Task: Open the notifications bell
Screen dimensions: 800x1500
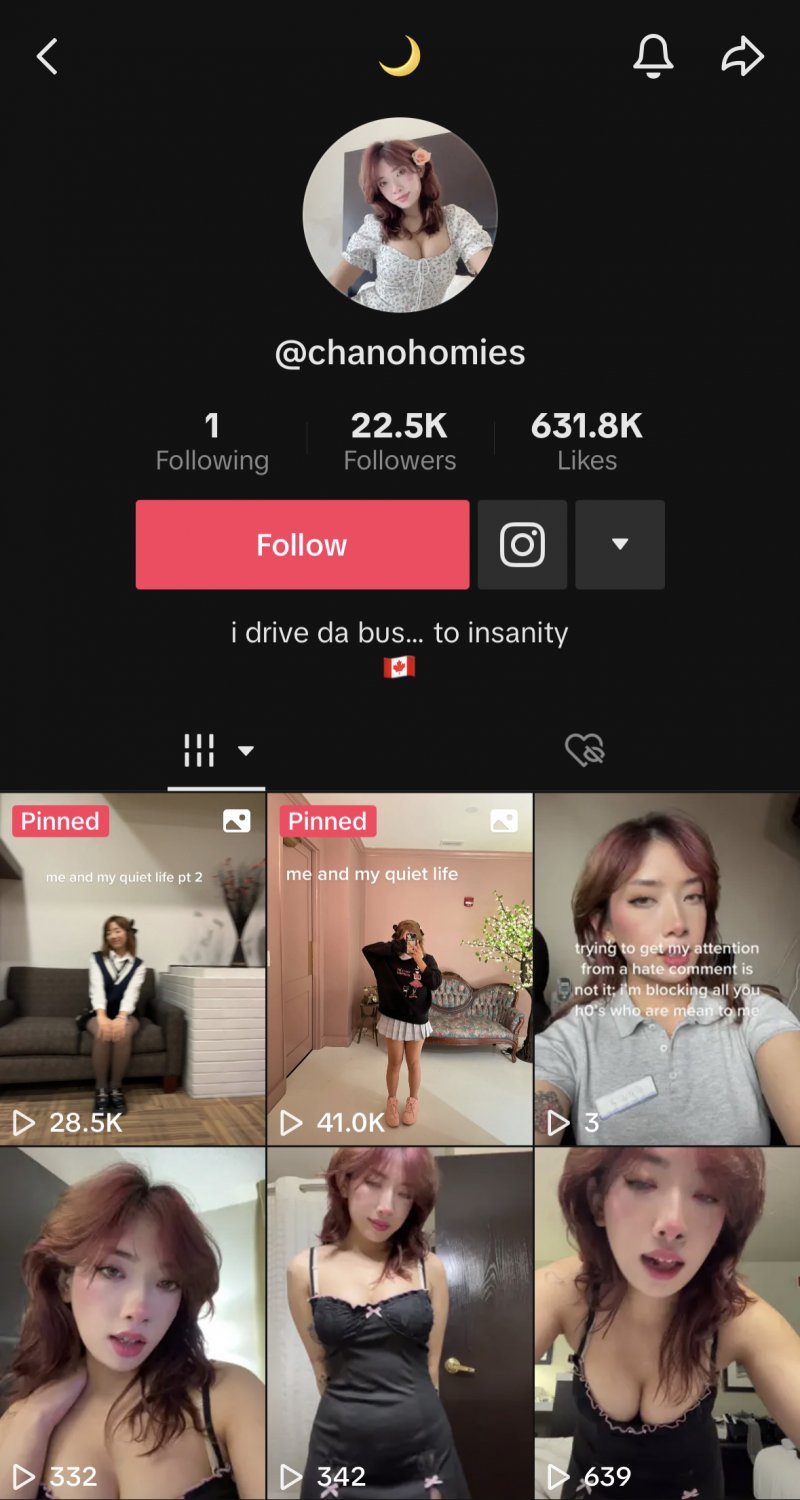Action: tap(653, 57)
